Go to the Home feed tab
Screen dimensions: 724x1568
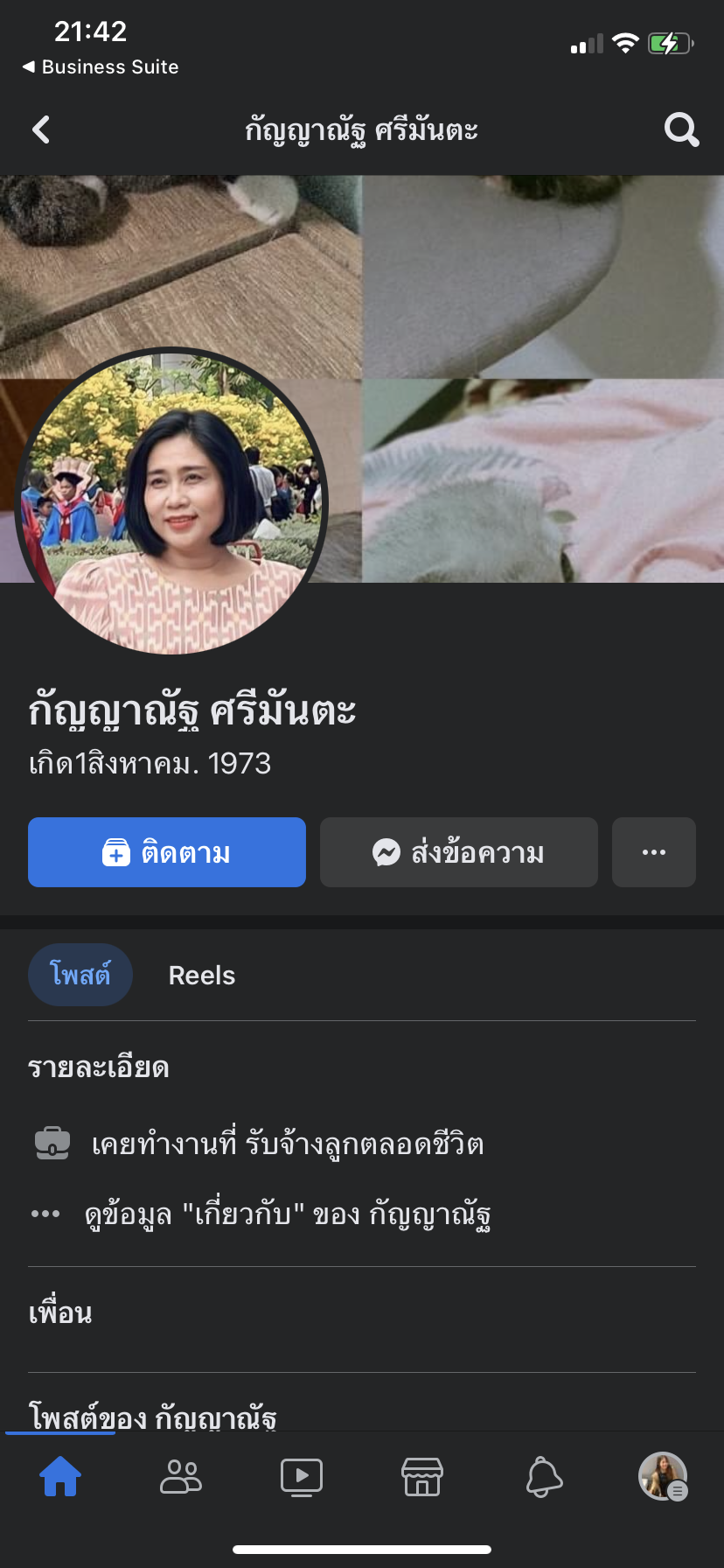(x=60, y=1476)
